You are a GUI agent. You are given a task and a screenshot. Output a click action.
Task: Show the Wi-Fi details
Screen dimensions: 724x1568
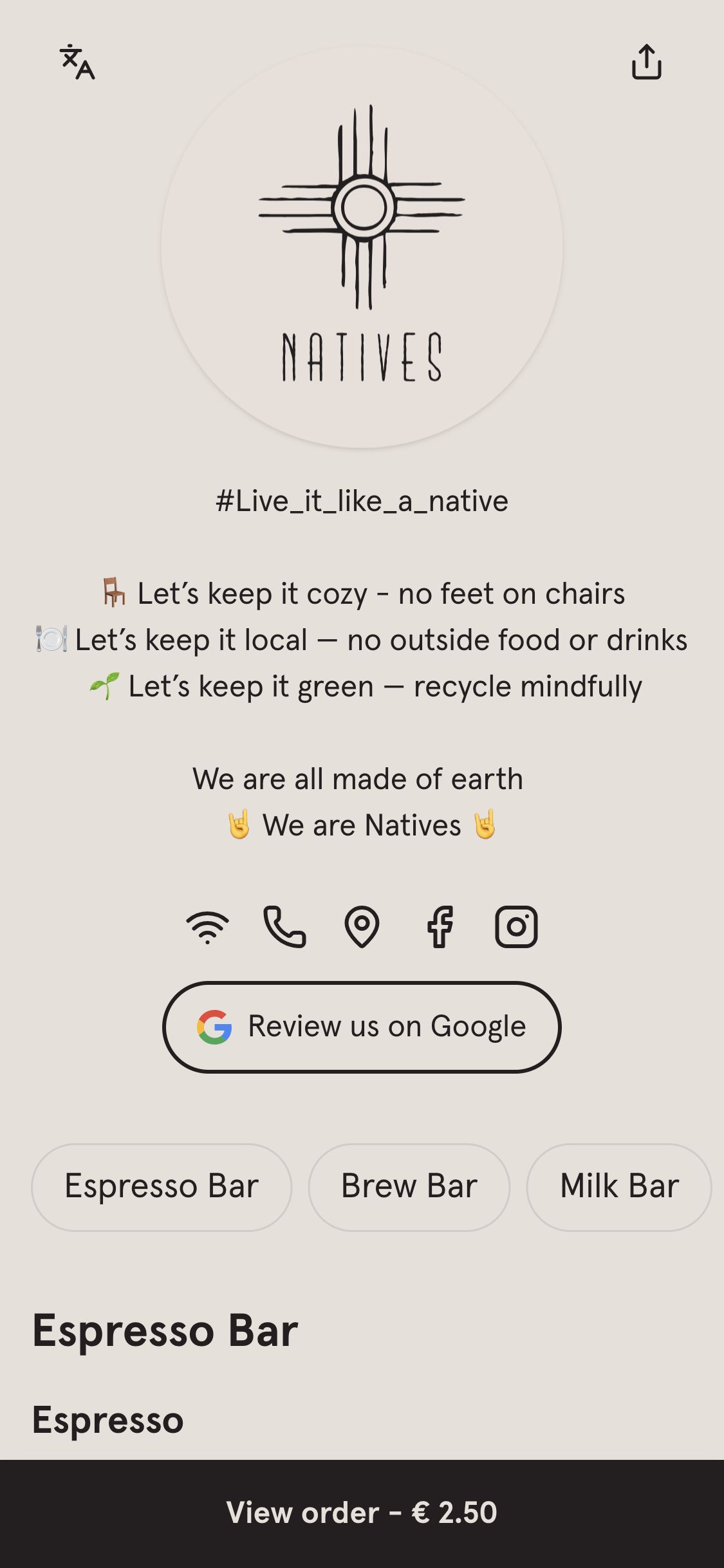pos(207,927)
